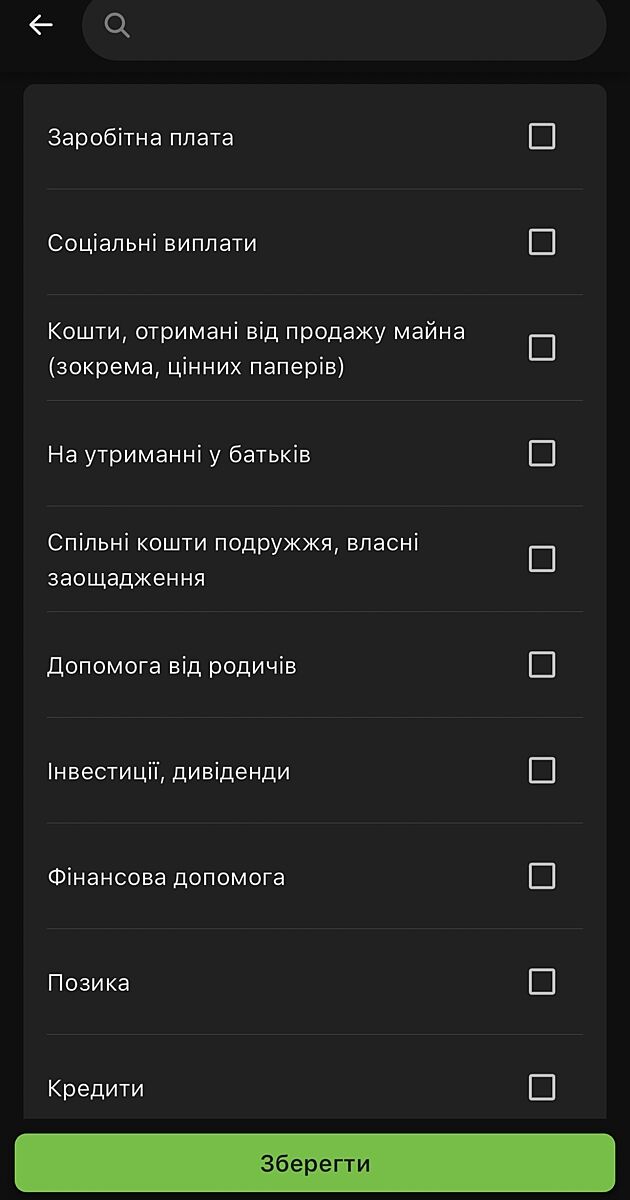Viewport: 630px width, 1200px height.
Task: Select Фінансова допомога option
Action: click(x=542, y=876)
